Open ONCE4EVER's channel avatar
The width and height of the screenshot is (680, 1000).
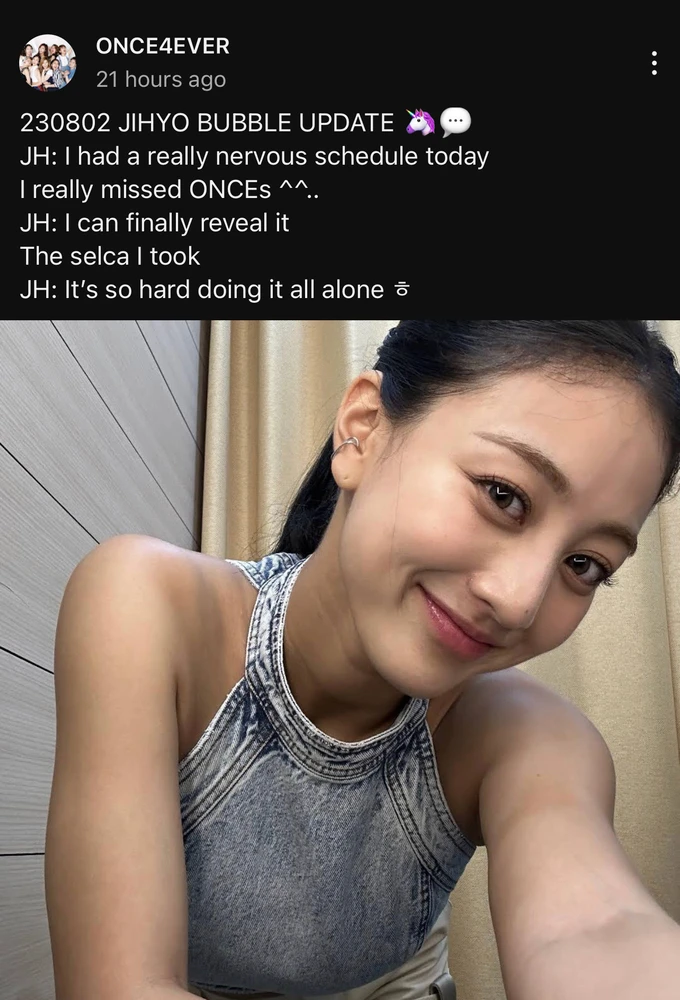point(47,63)
